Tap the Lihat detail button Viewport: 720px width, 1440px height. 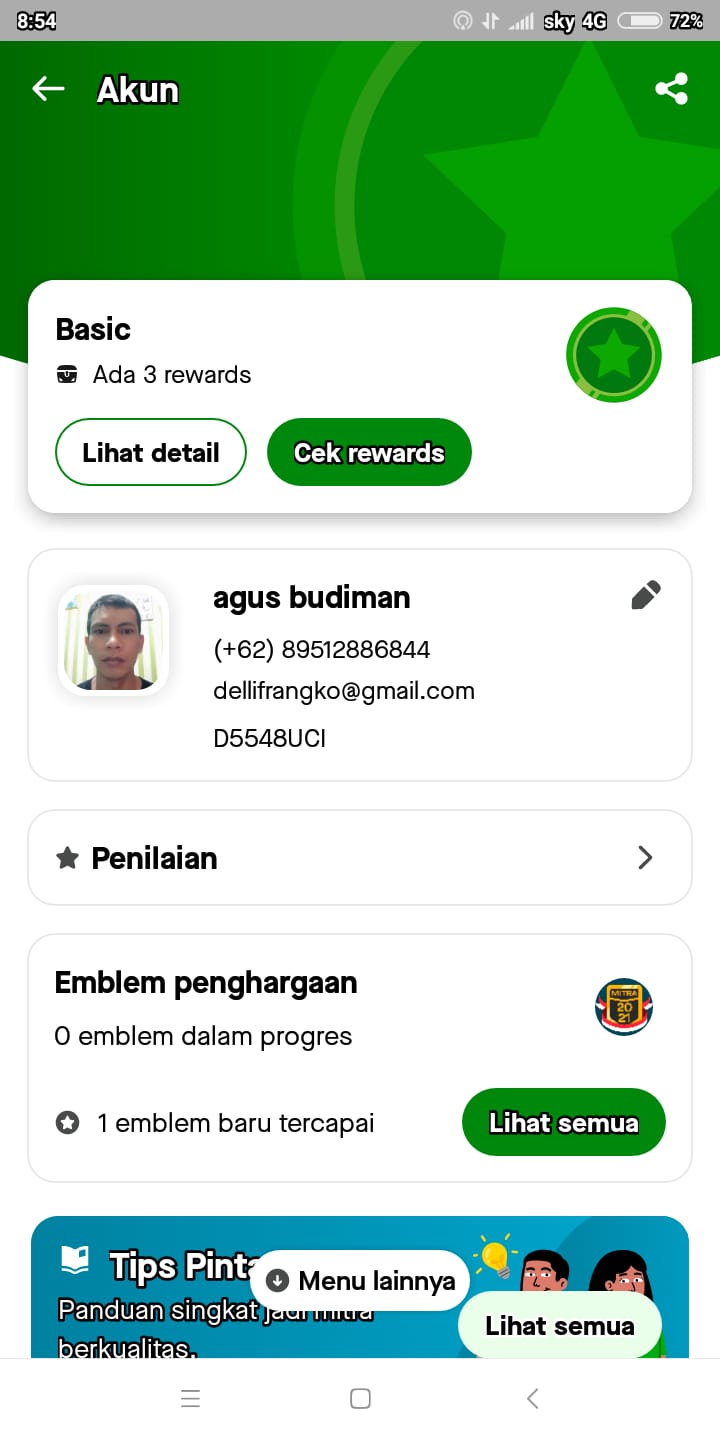click(150, 453)
